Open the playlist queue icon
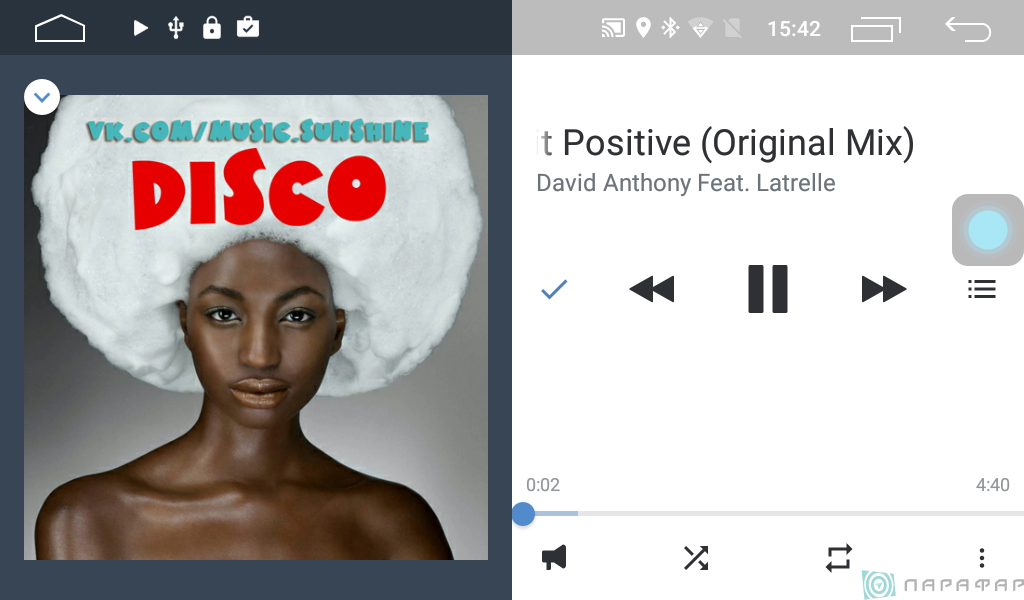Image resolution: width=1024 pixels, height=600 pixels. 981,289
